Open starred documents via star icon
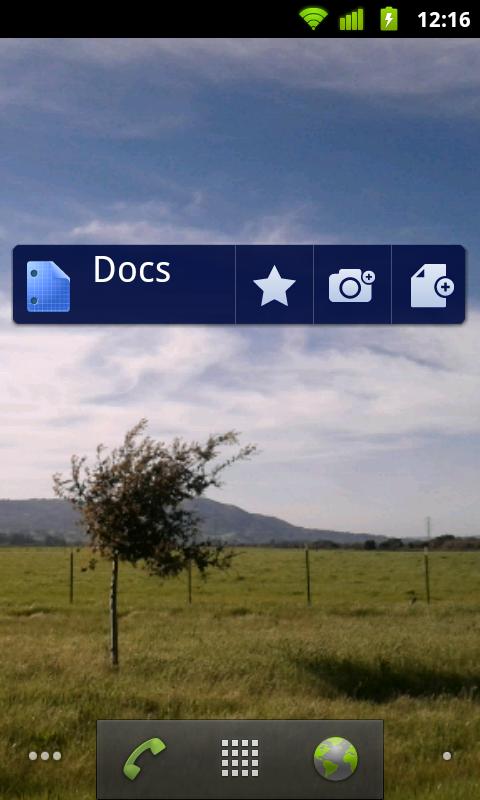The image size is (480, 800). pos(274,285)
